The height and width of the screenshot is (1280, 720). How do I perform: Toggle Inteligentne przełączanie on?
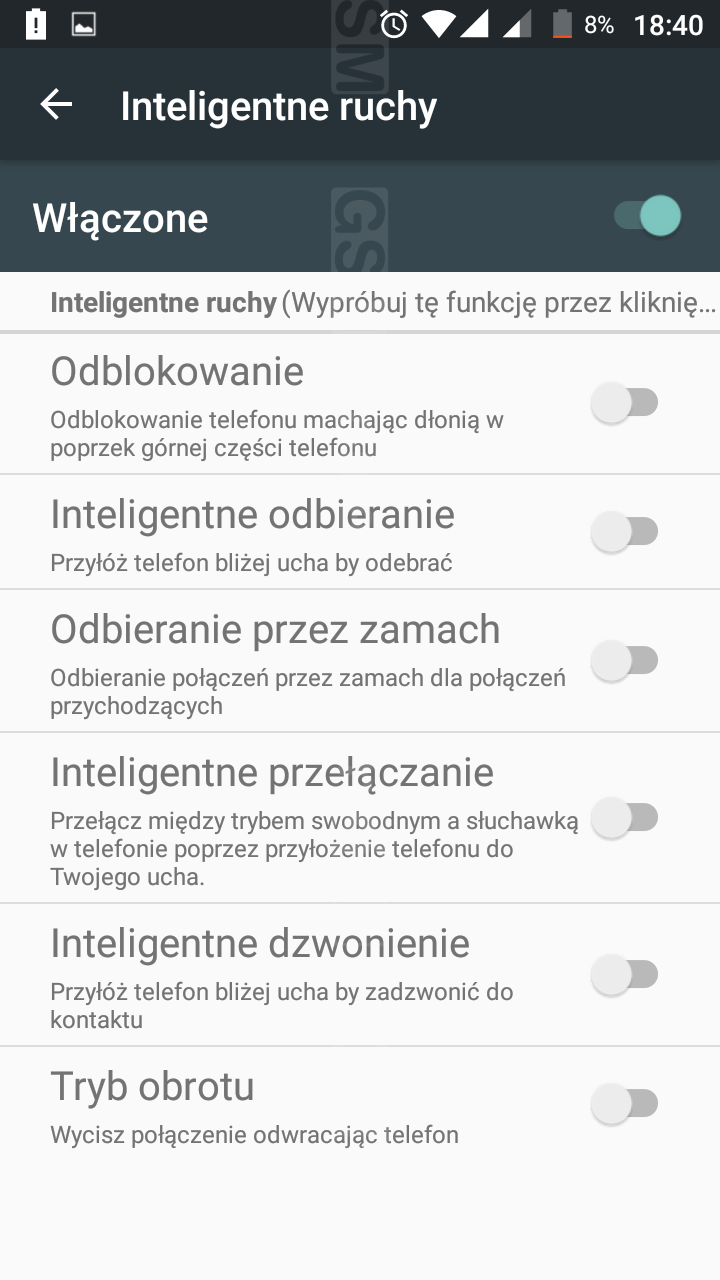[x=625, y=818]
